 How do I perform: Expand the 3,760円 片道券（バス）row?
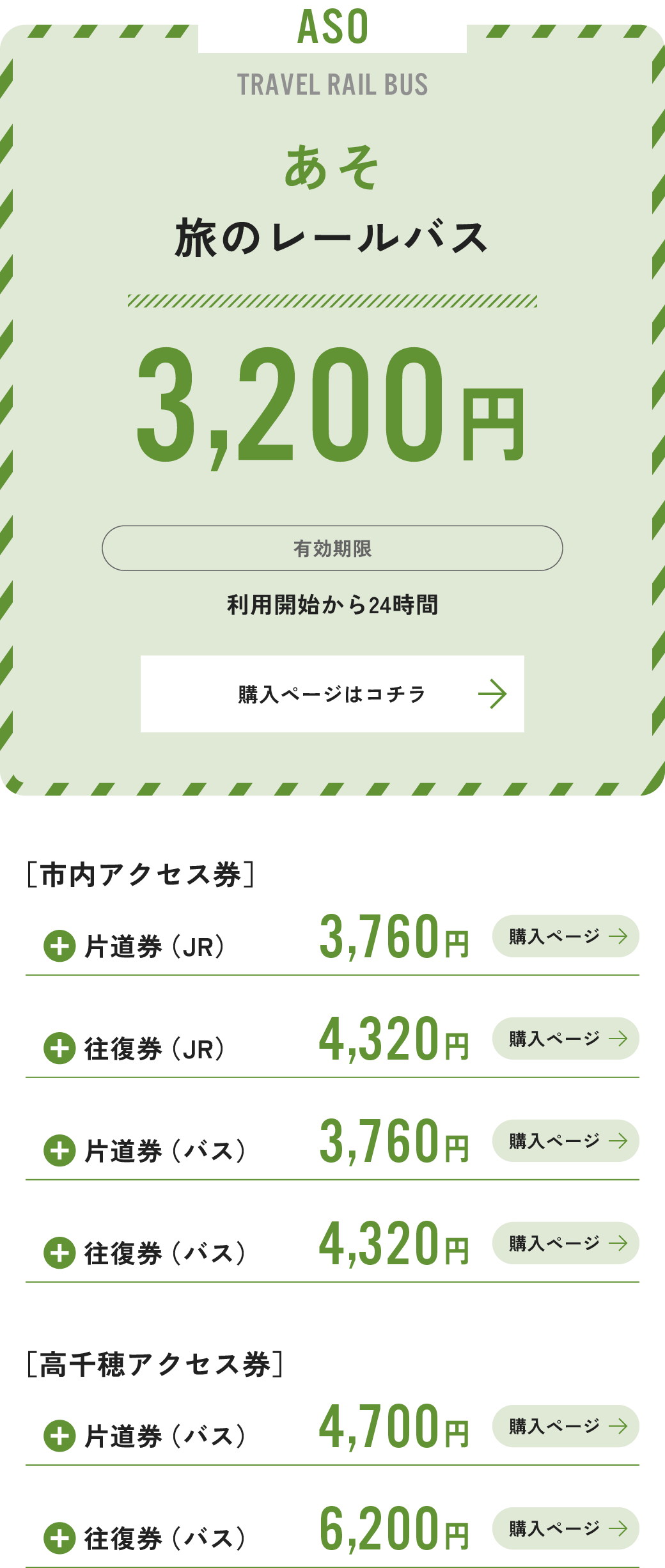60,1150
